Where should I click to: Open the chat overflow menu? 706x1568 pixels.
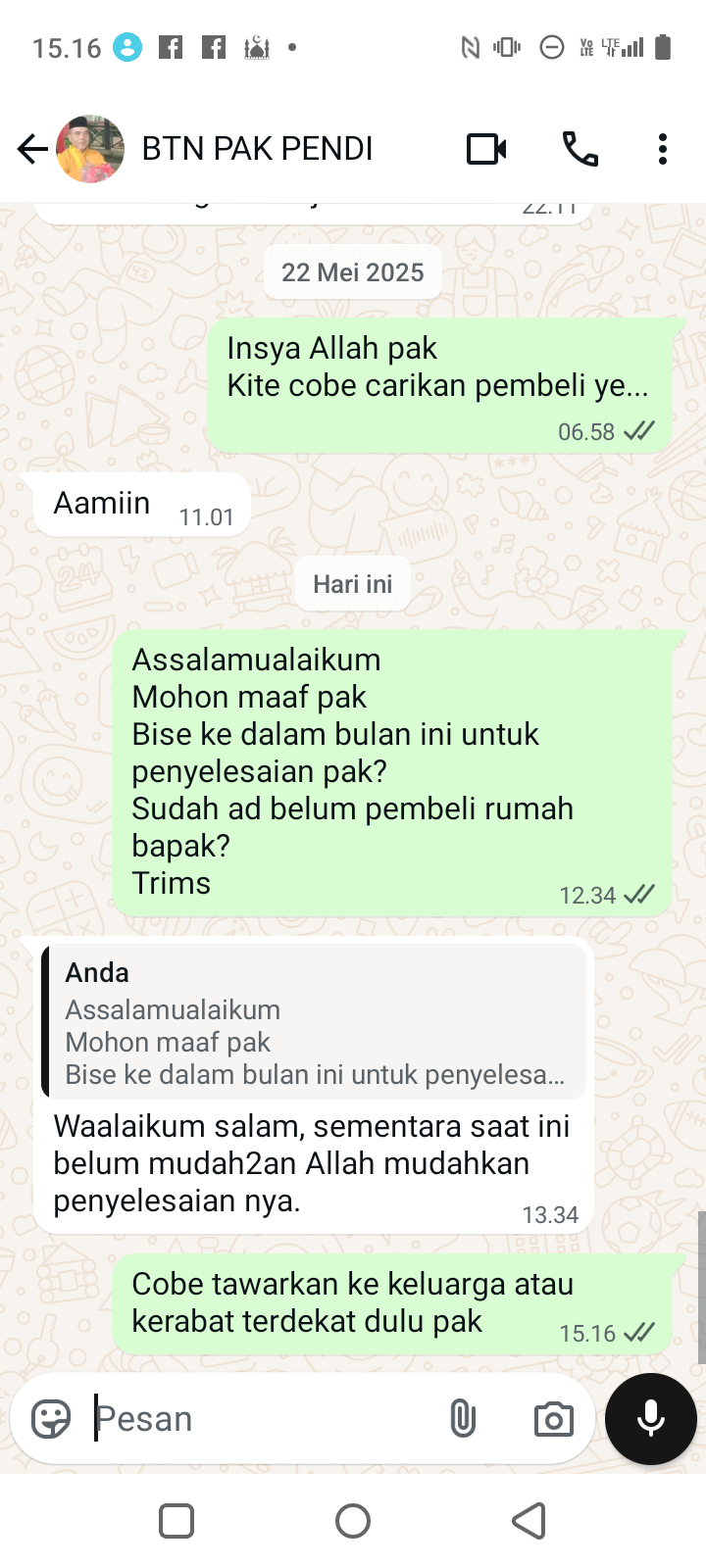click(x=663, y=149)
